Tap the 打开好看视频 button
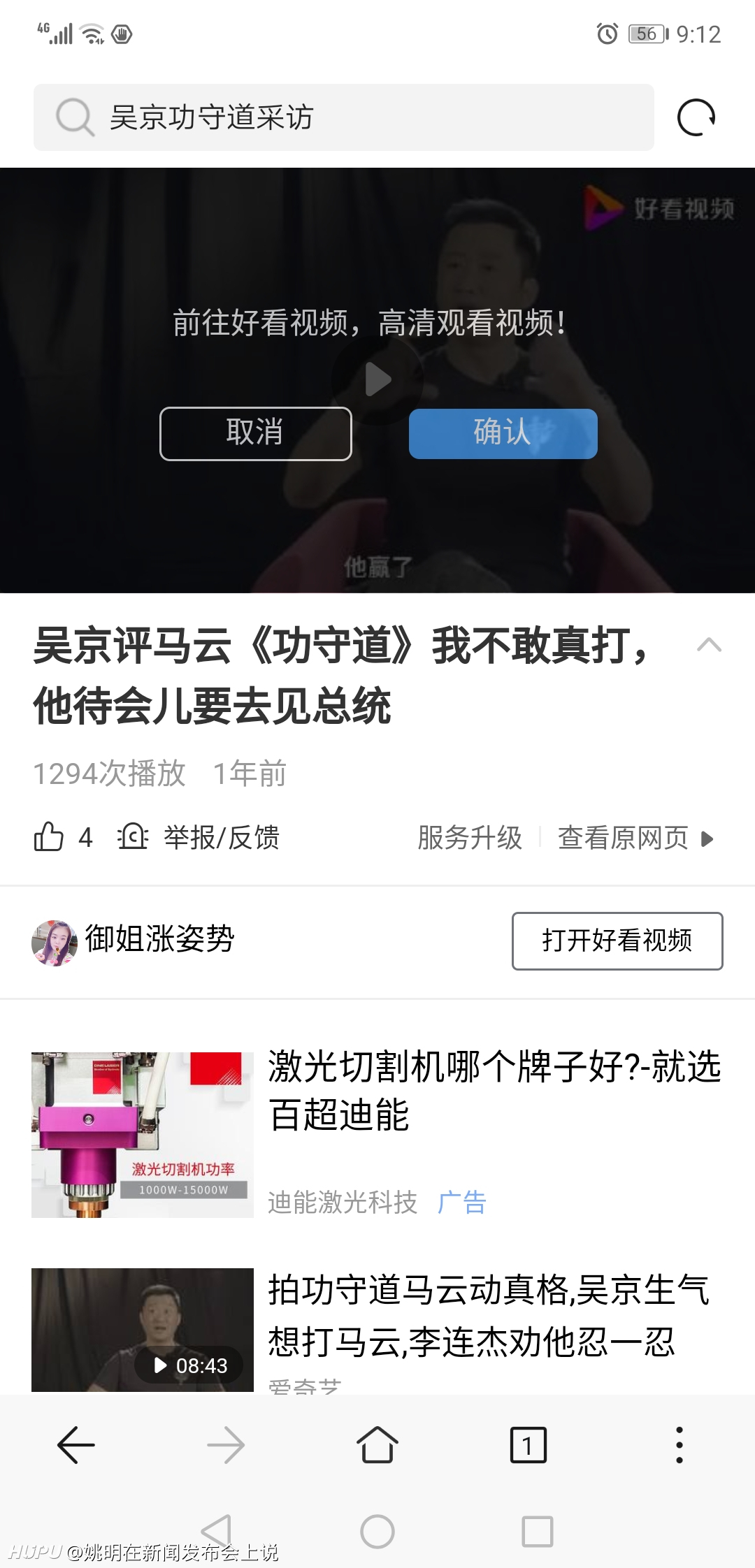 617,941
